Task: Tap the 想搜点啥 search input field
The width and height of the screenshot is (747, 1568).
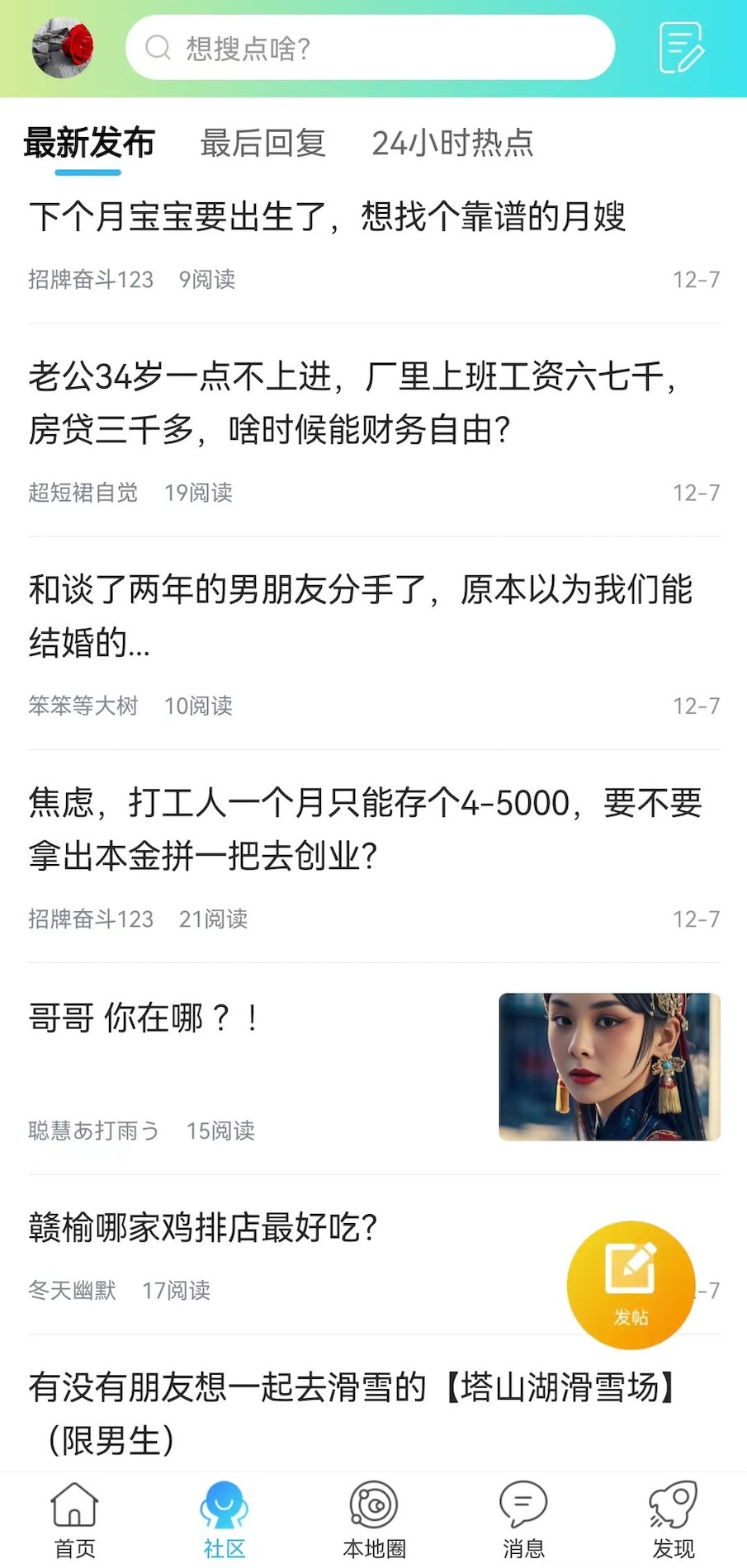Action: [x=369, y=48]
